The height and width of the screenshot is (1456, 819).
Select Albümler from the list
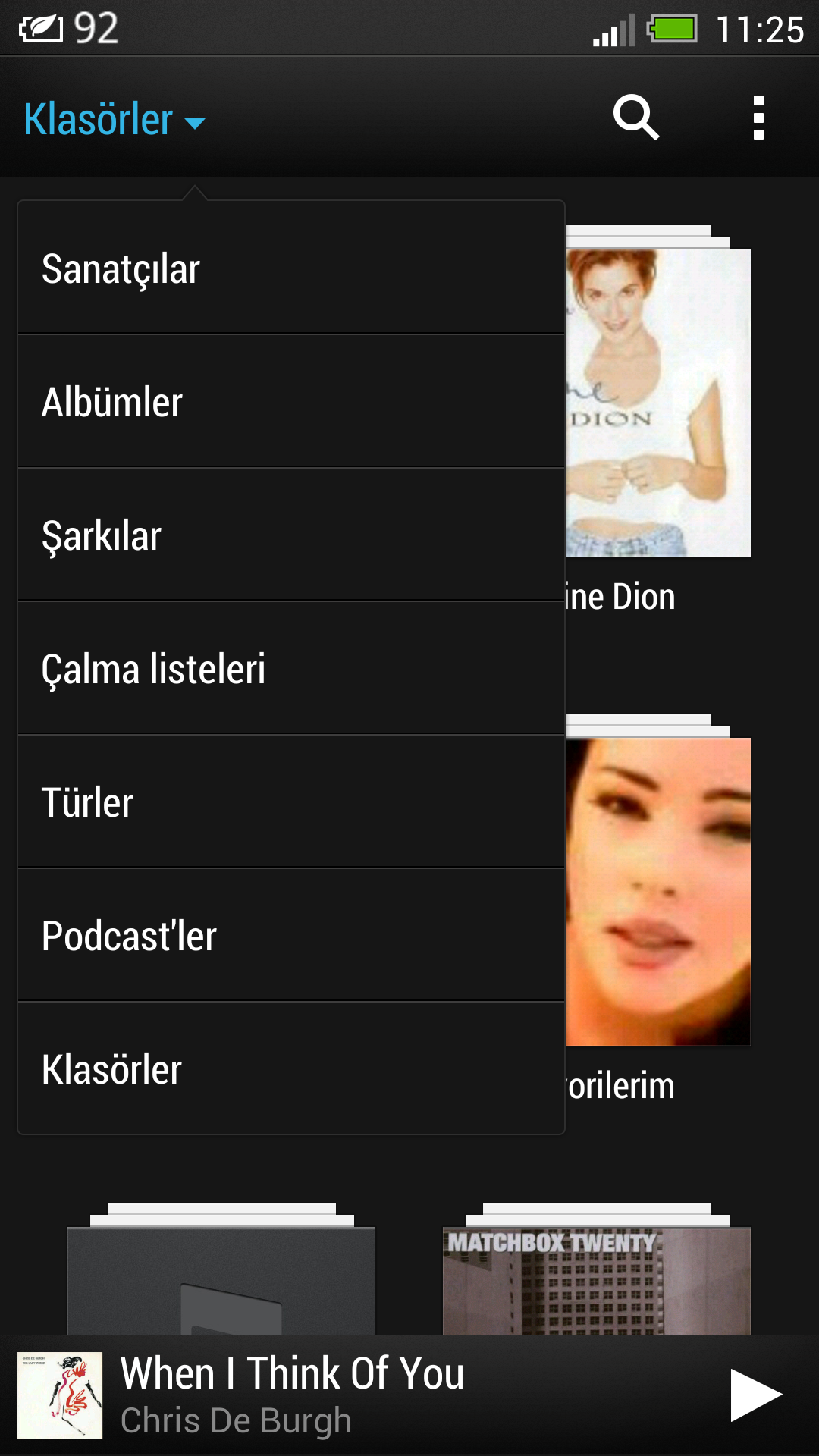point(291,402)
